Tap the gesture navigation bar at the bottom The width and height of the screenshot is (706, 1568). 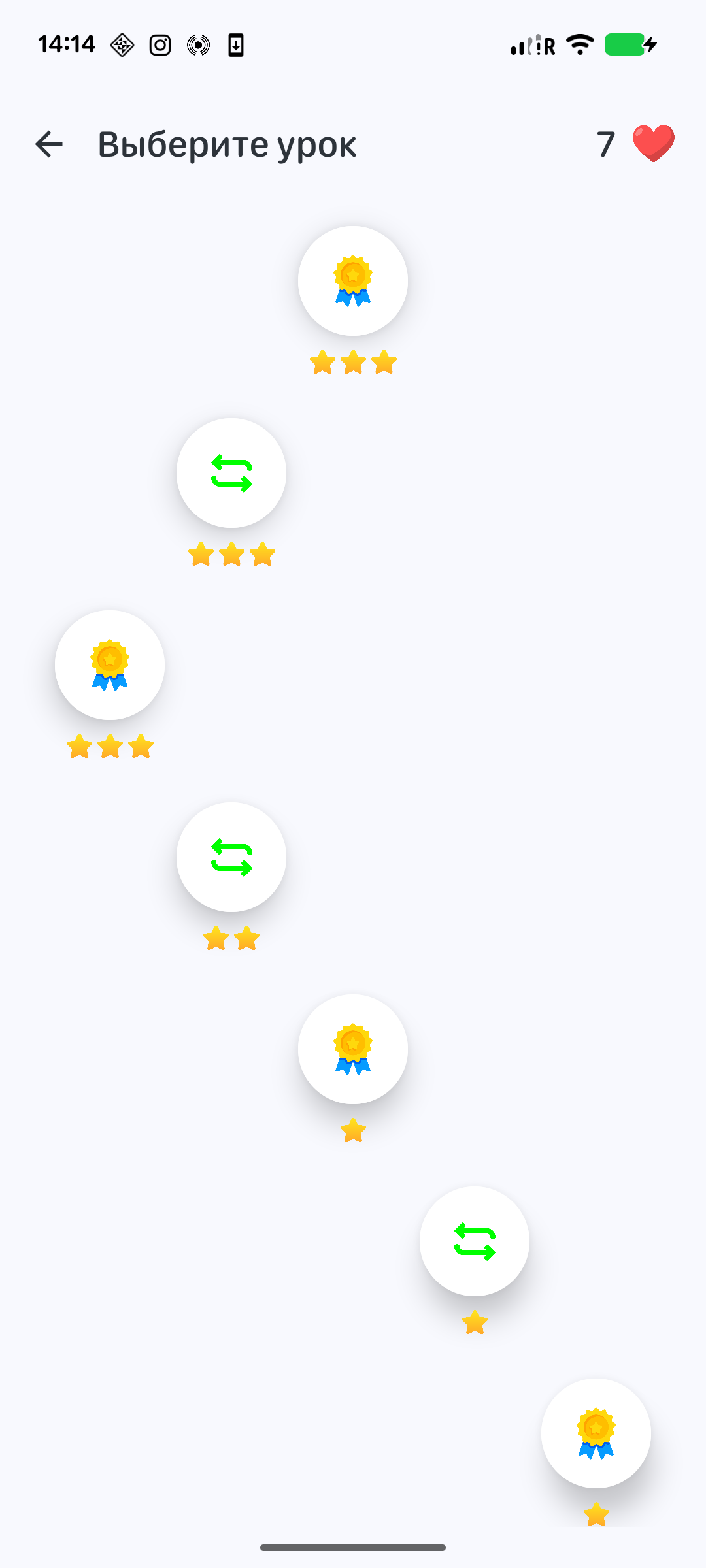click(x=353, y=1546)
